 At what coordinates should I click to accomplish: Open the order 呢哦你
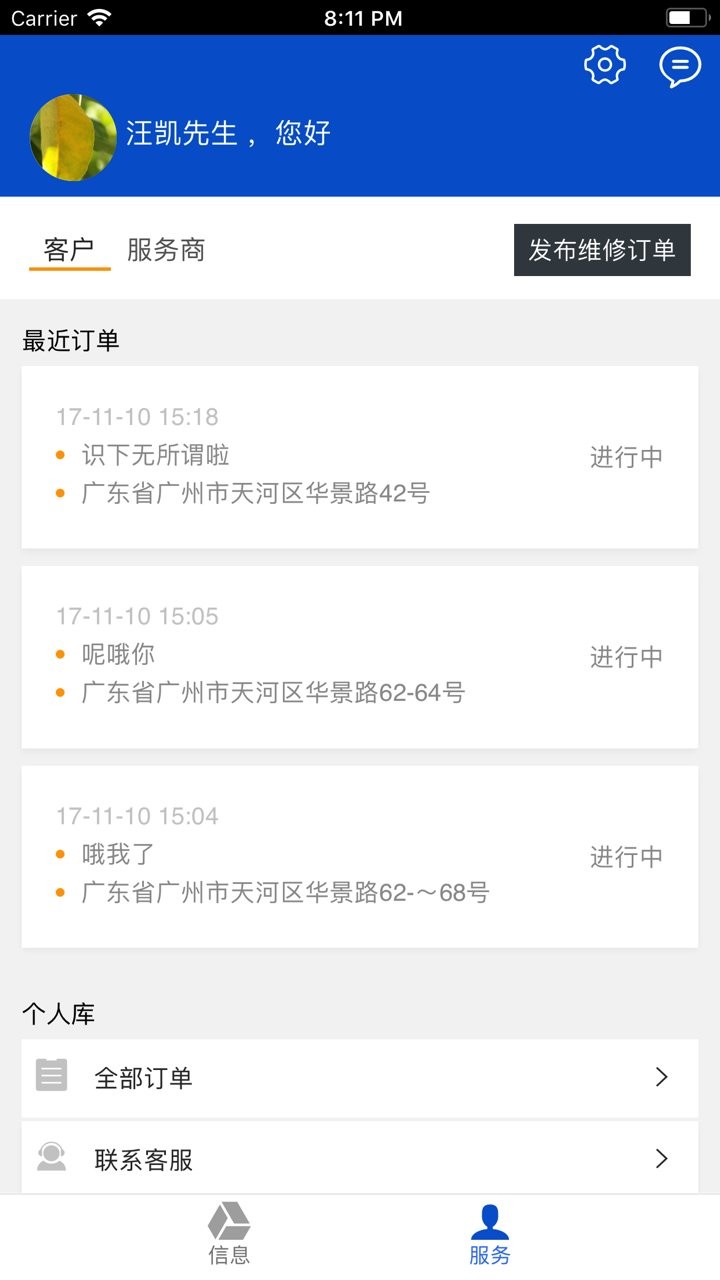[x=360, y=657]
